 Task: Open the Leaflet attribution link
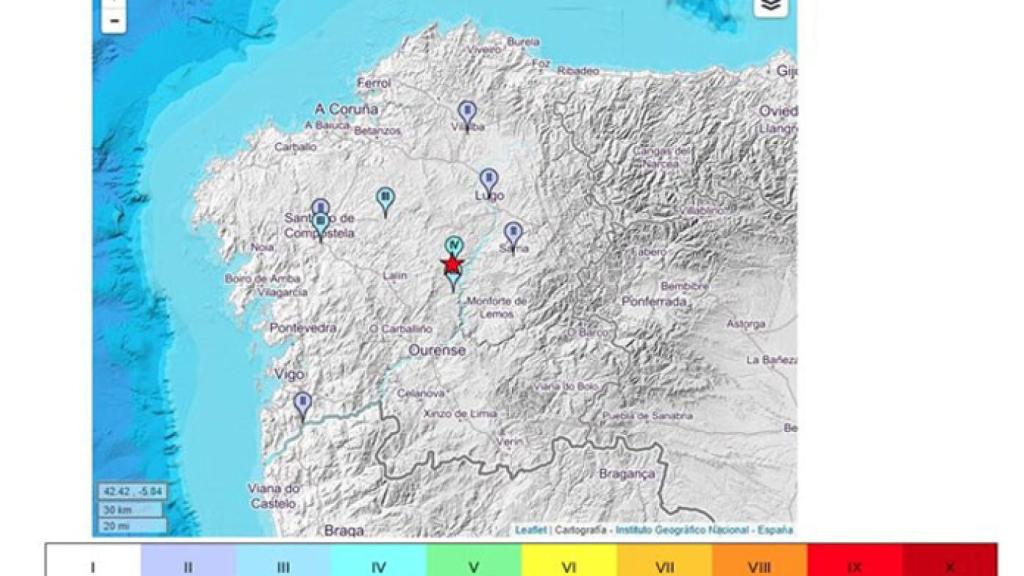point(531,530)
